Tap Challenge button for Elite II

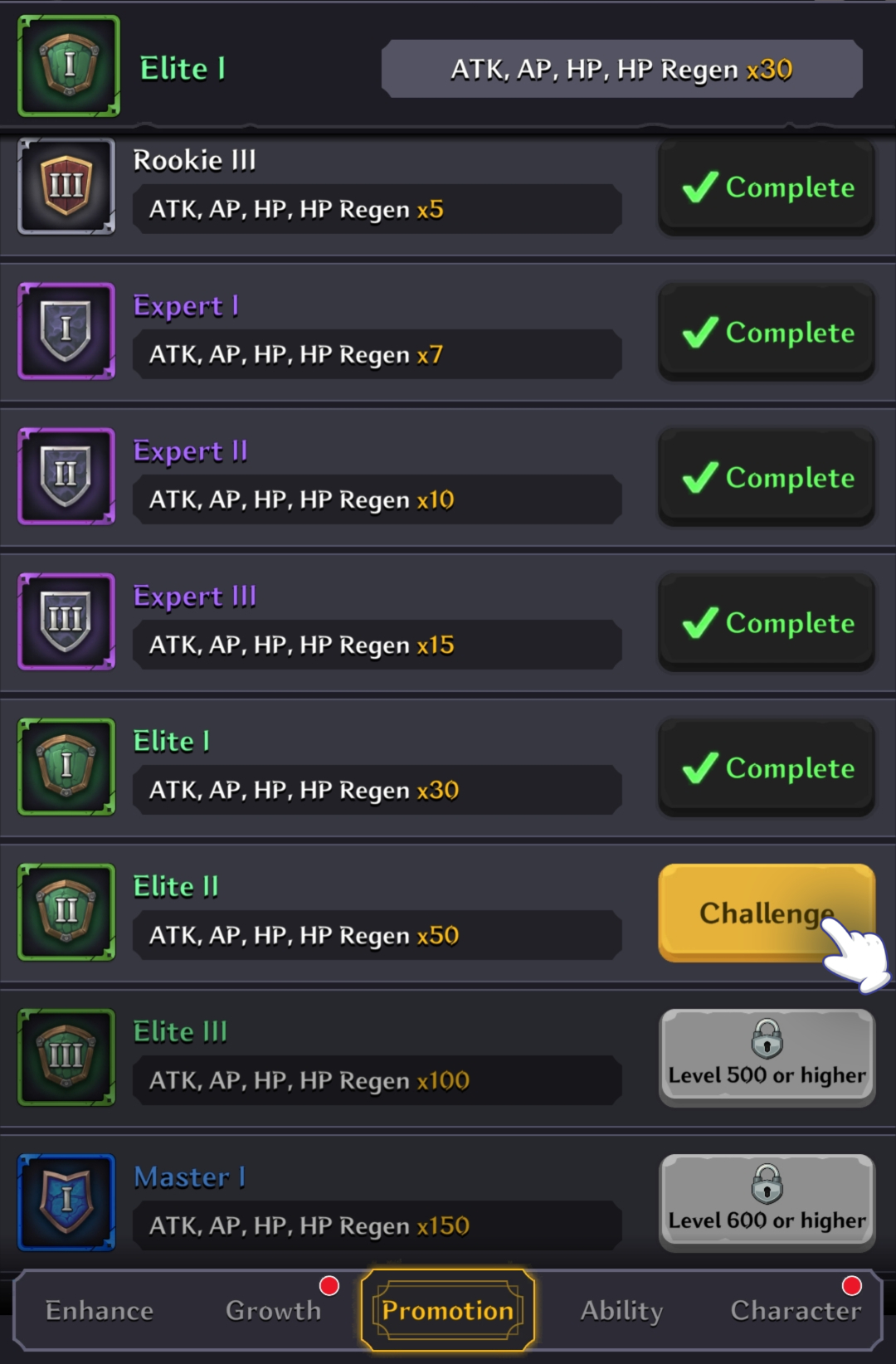(x=765, y=912)
